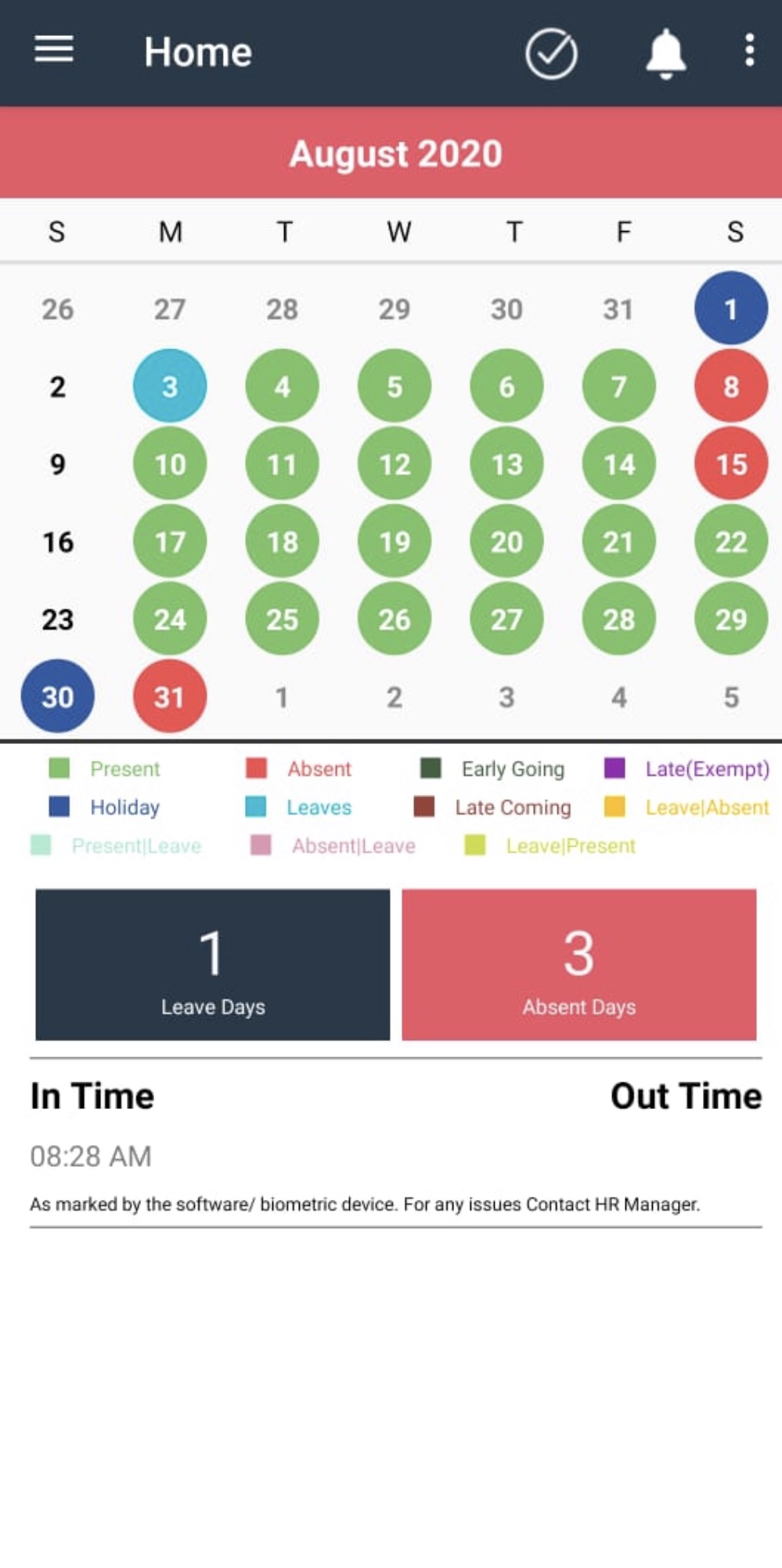The width and height of the screenshot is (782, 1568).
Task: Select August 3 leave day
Action: tap(170, 386)
